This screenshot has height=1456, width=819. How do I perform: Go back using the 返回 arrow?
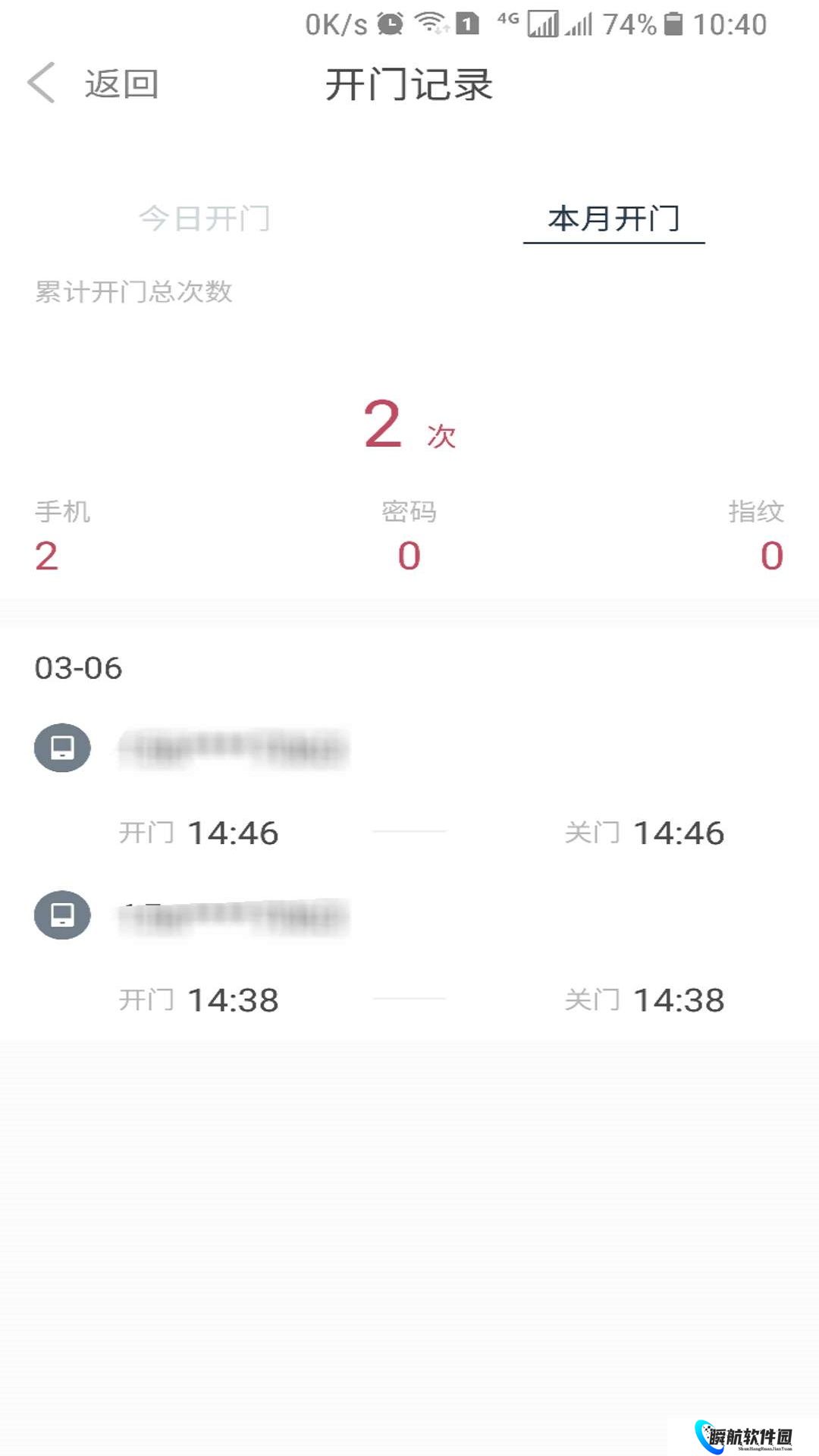(44, 83)
